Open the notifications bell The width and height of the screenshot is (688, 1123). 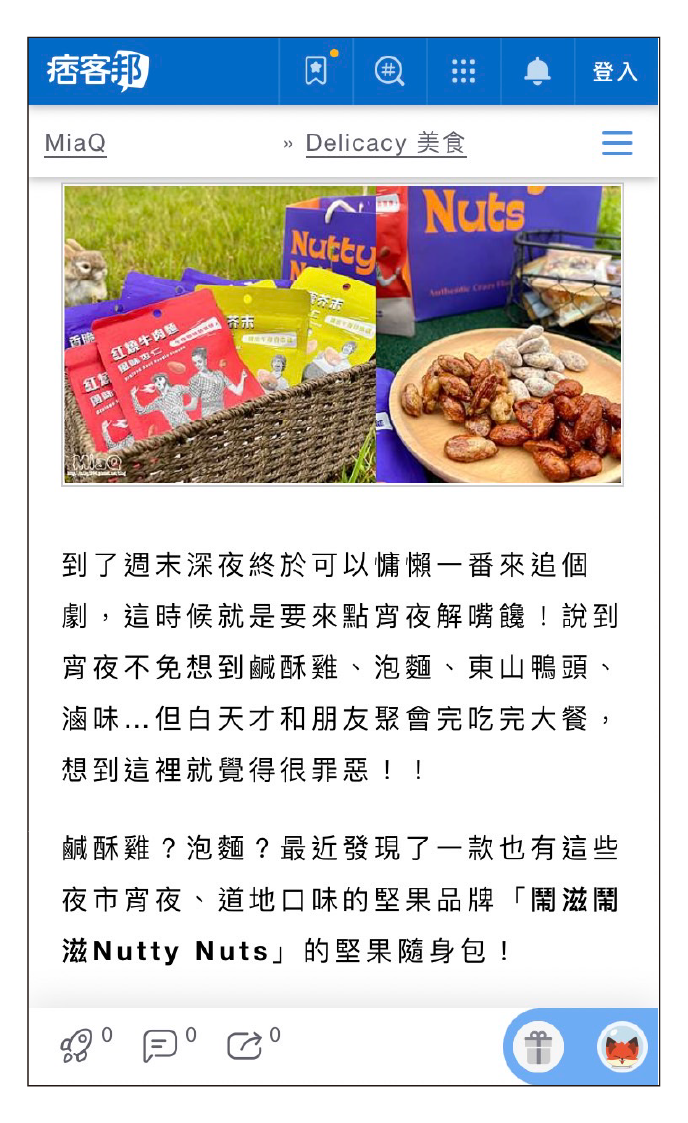pos(537,71)
